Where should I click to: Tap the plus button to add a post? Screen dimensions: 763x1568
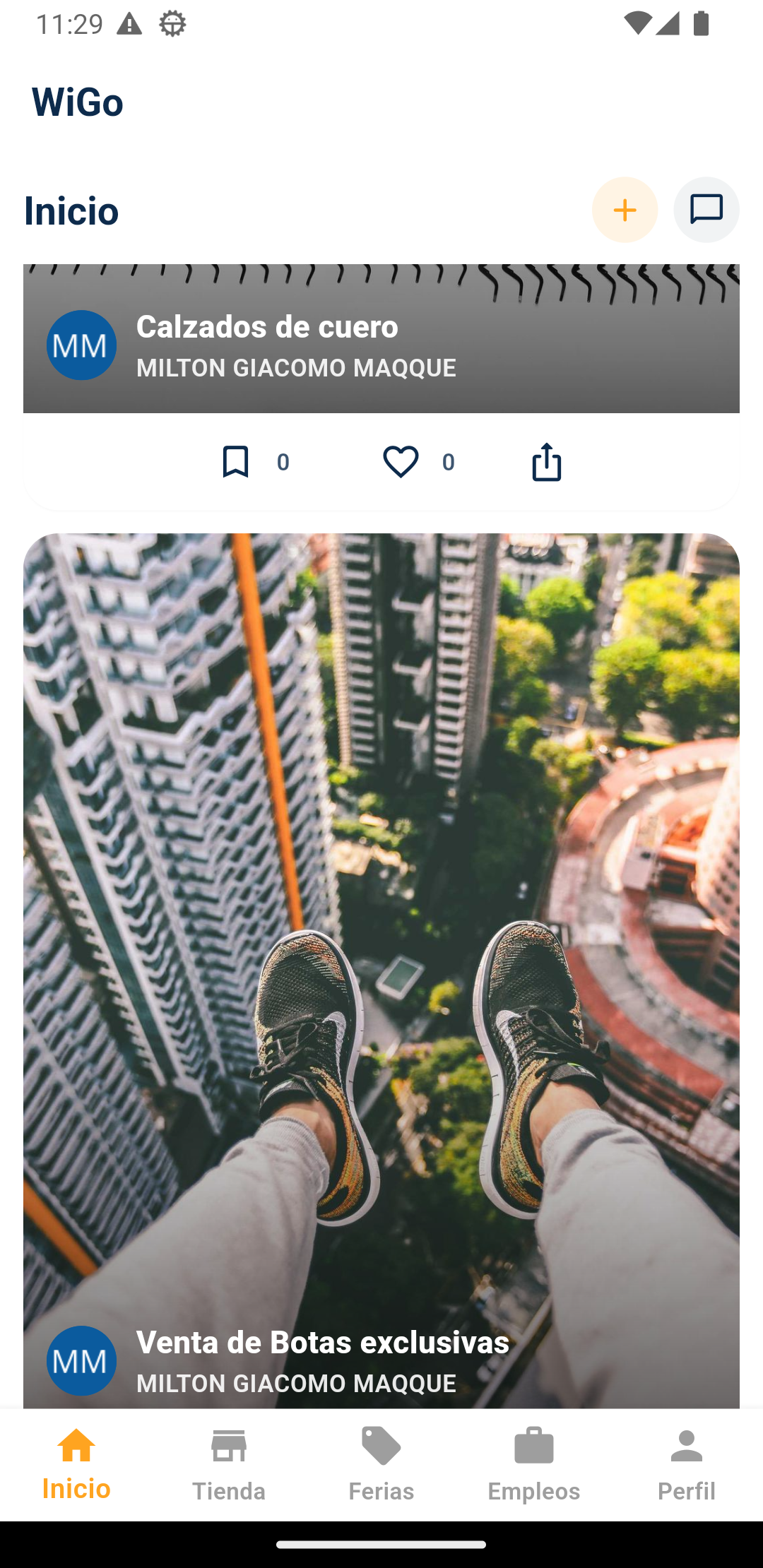click(625, 210)
